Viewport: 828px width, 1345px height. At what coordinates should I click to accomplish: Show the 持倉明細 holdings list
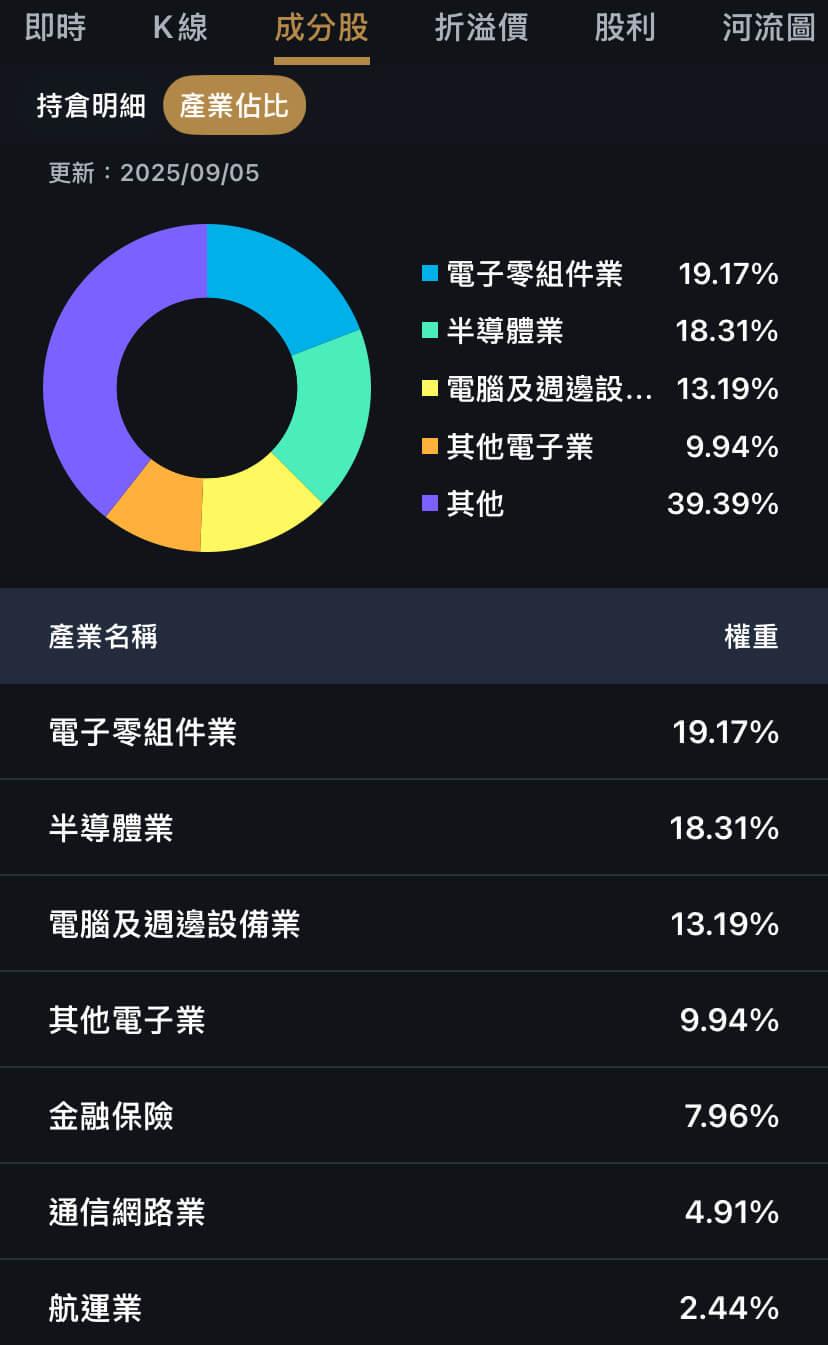[x=91, y=105]
